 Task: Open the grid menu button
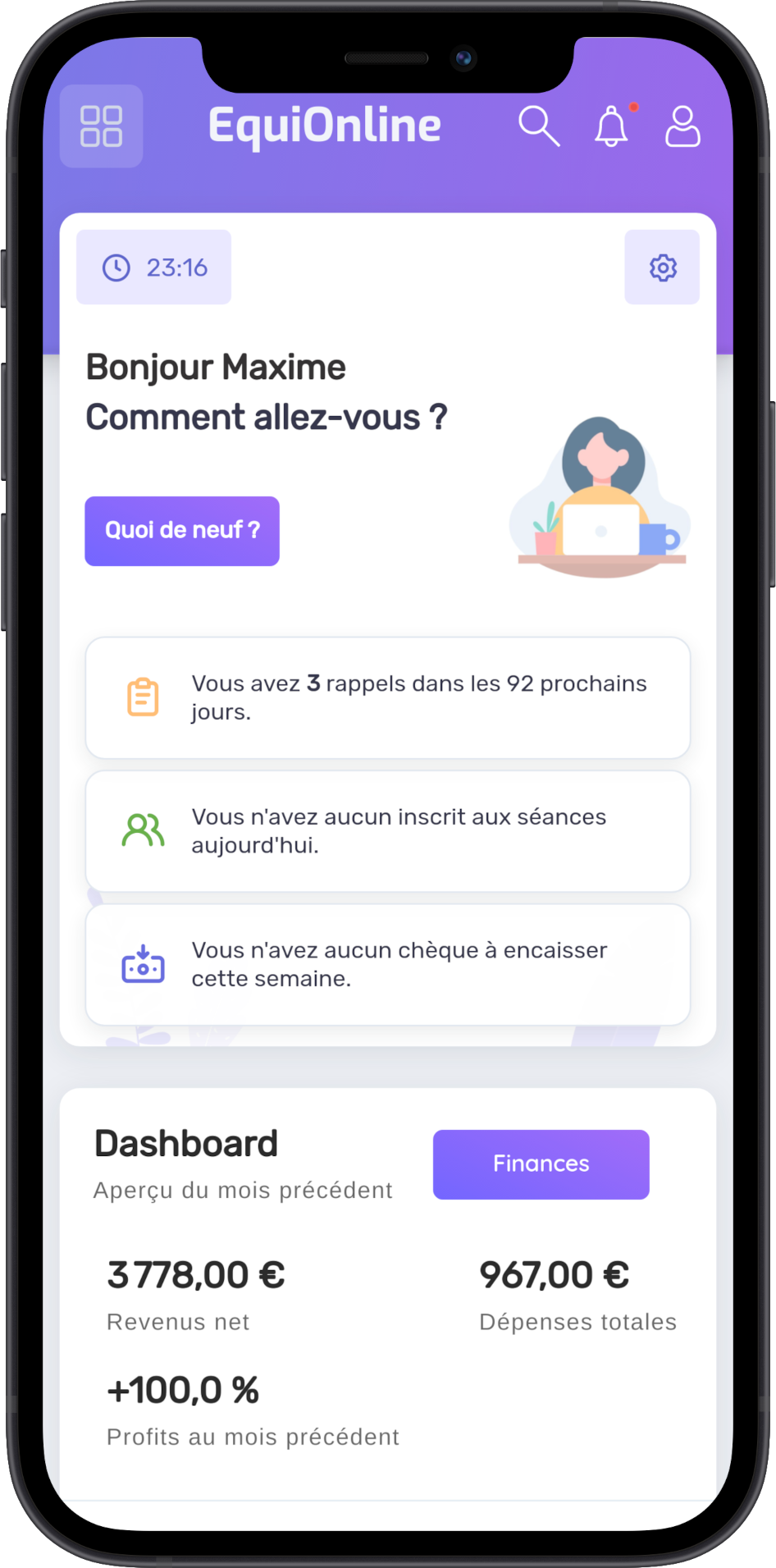[101, 126]
